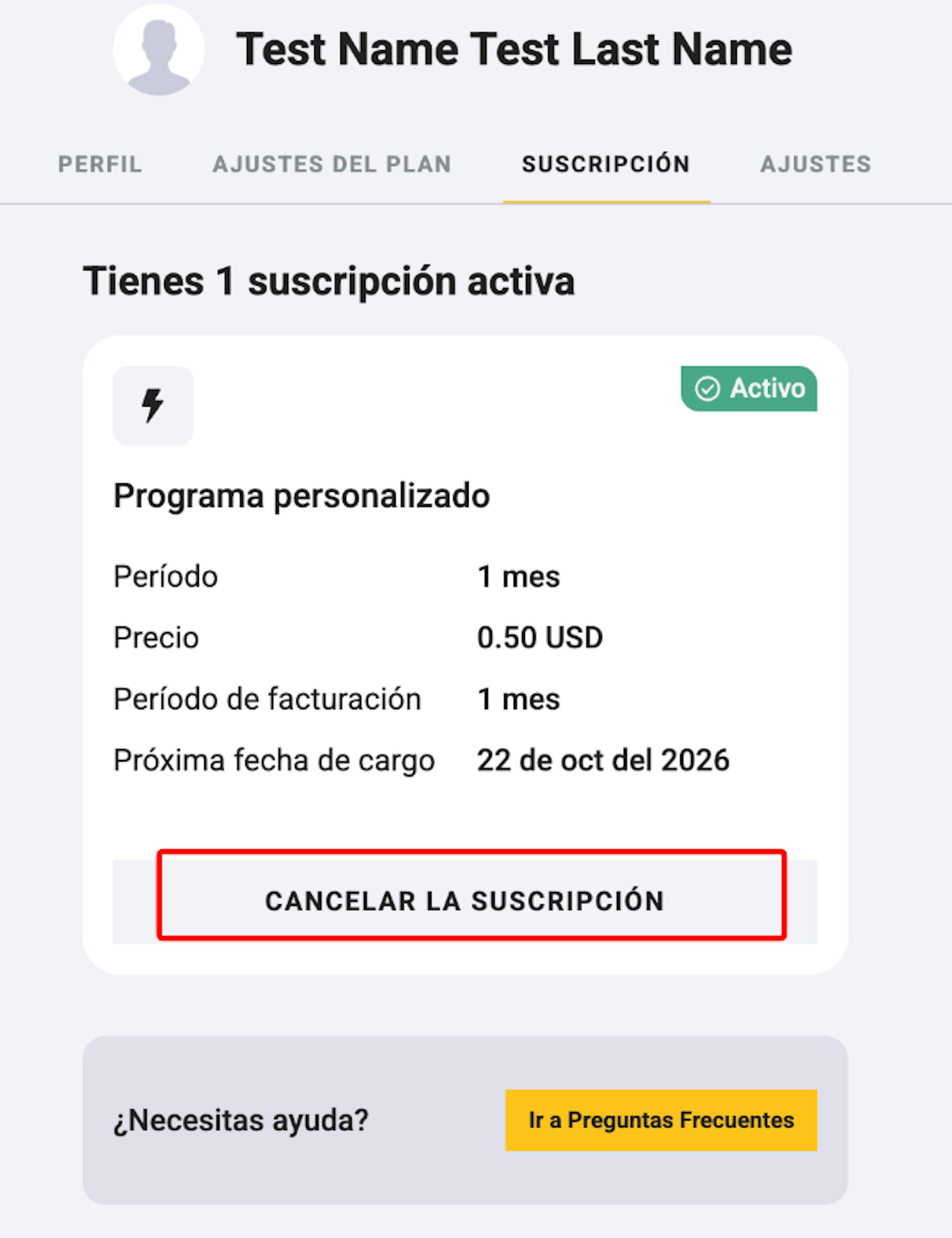Go to the Ajustes tab
952x1238 pixels.
[x=816, y=164]
